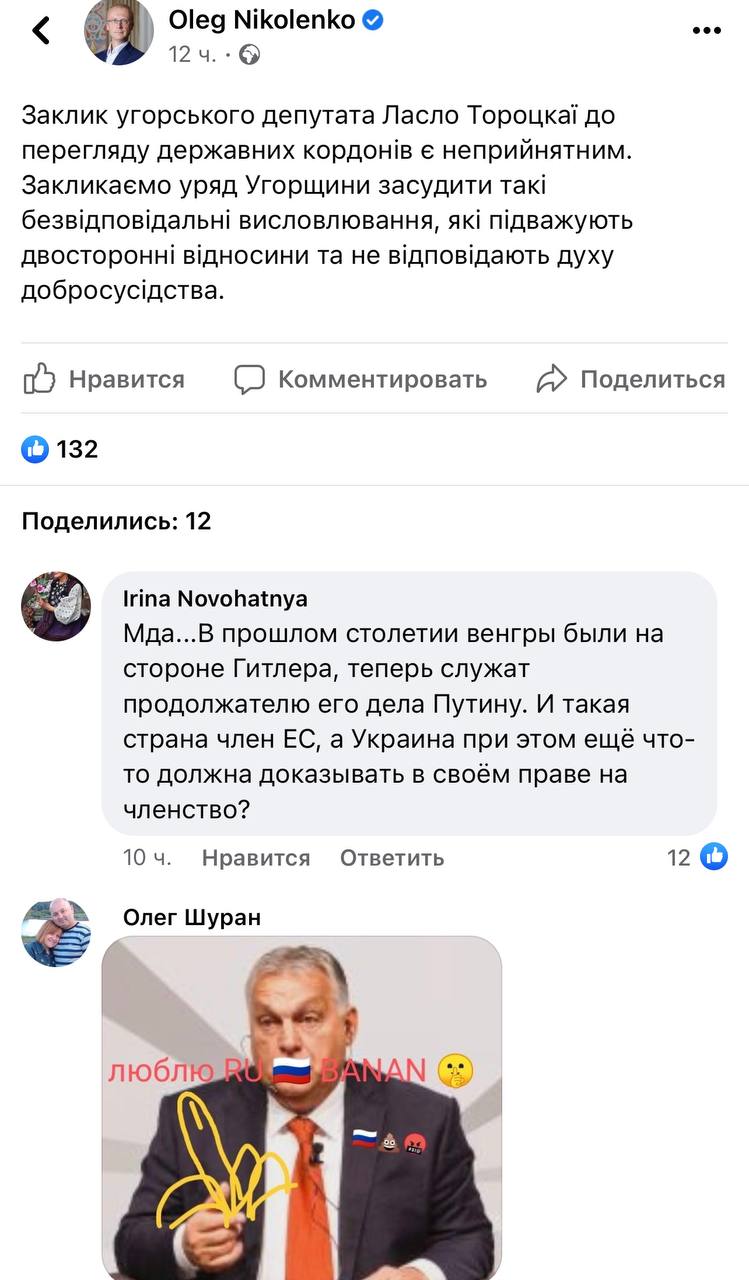Share the post via Поделиться
This screenshot has height=1280, width=749.
630,380
